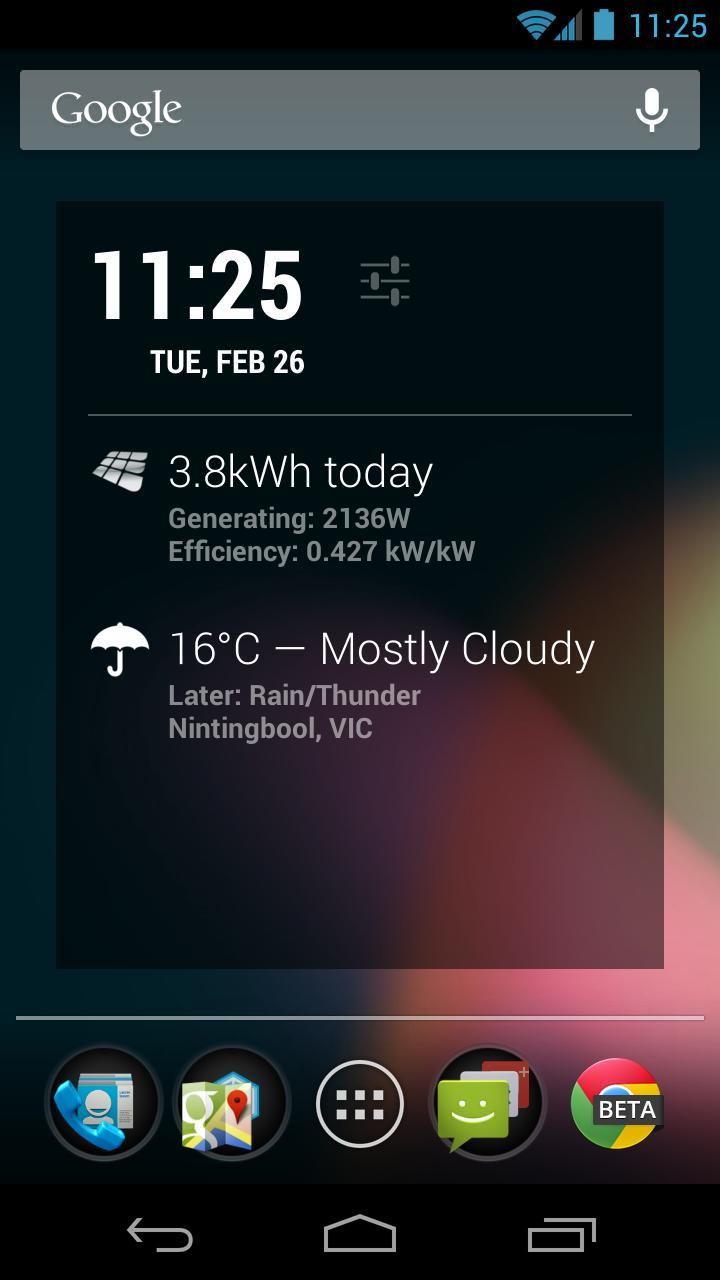The height and width of the screenshot is (1280, 720).
Task: Tap the Google logo in the search bar
Action: tap(116, 108)
